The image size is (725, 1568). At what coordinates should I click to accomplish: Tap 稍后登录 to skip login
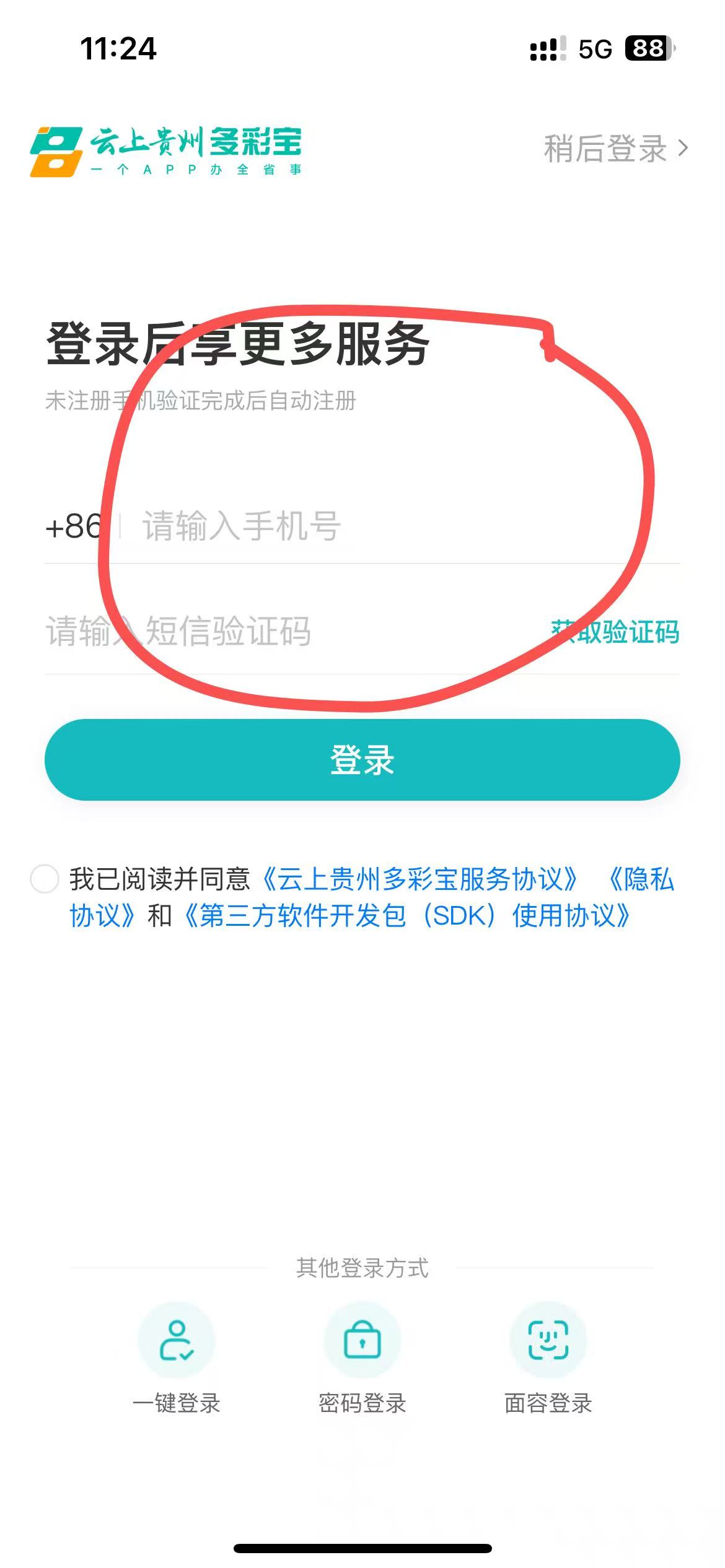point(615,149)
